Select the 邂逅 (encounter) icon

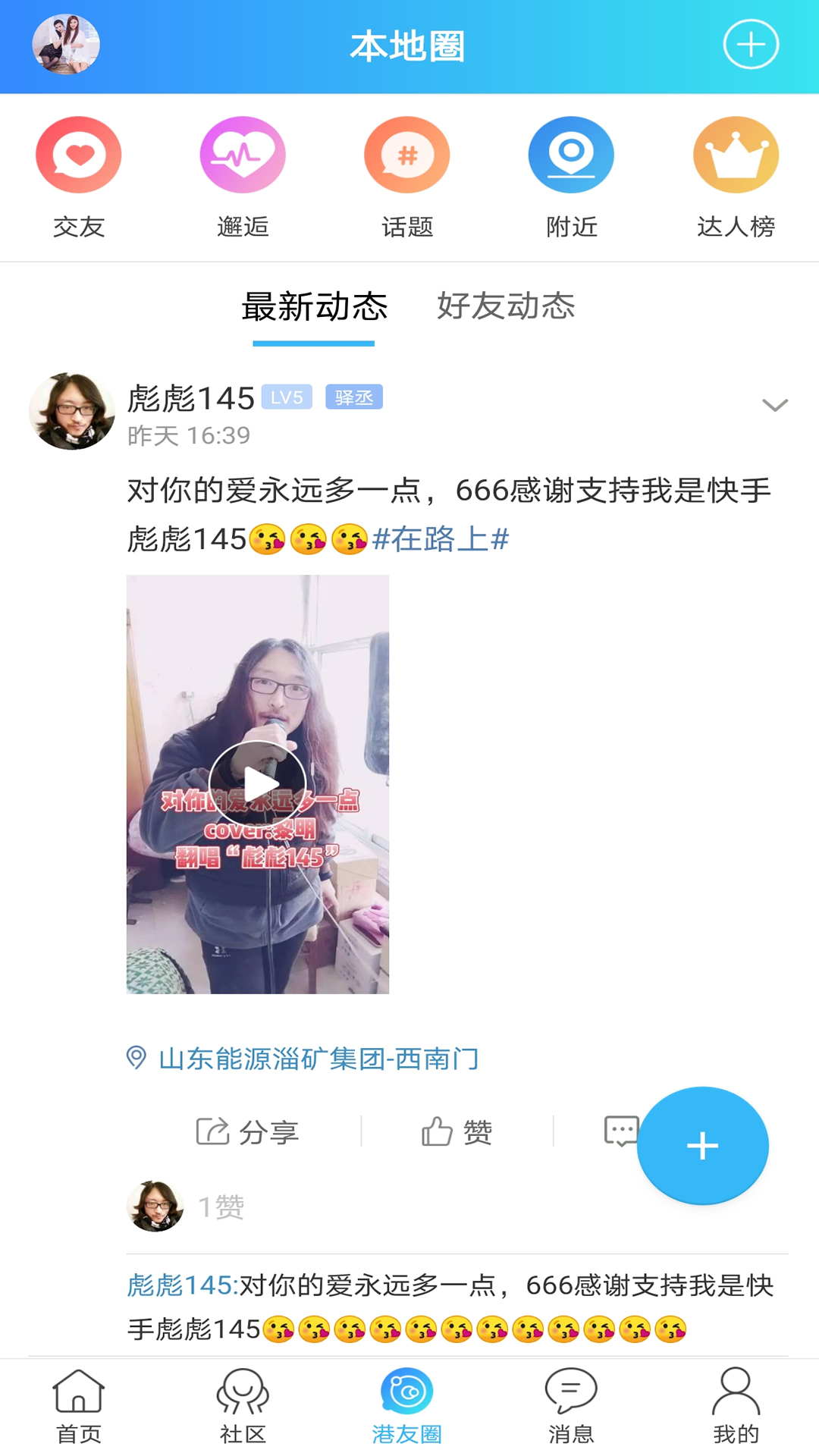pyautogui.click(x=243, y=153)
